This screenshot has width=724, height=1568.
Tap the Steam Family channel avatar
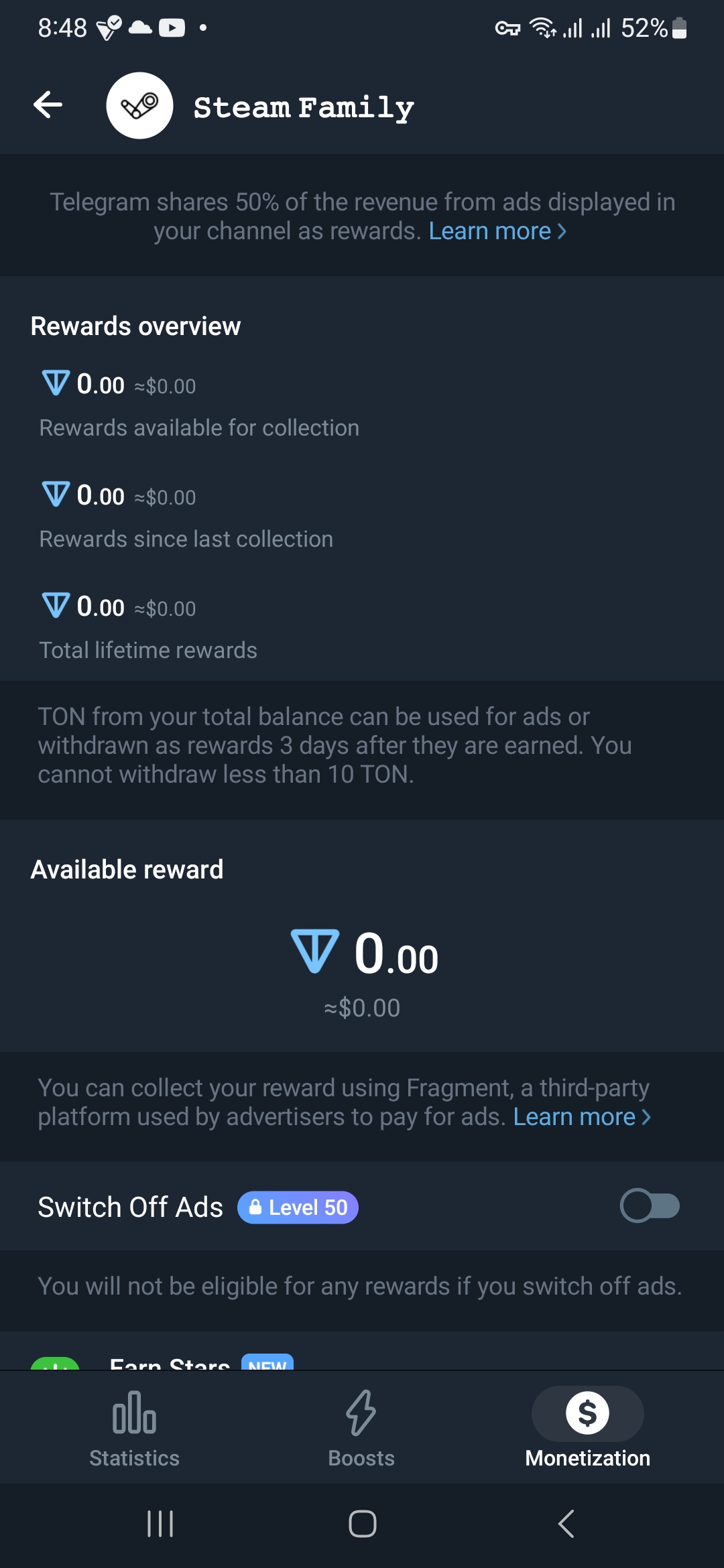(139, 105)
